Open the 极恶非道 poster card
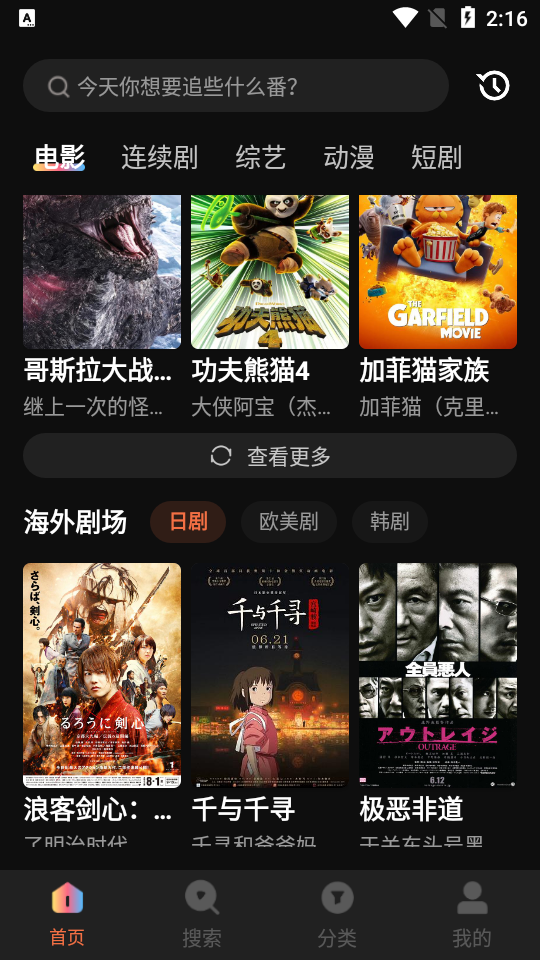The width and height of the screenshot is (540, 960). 438,704
